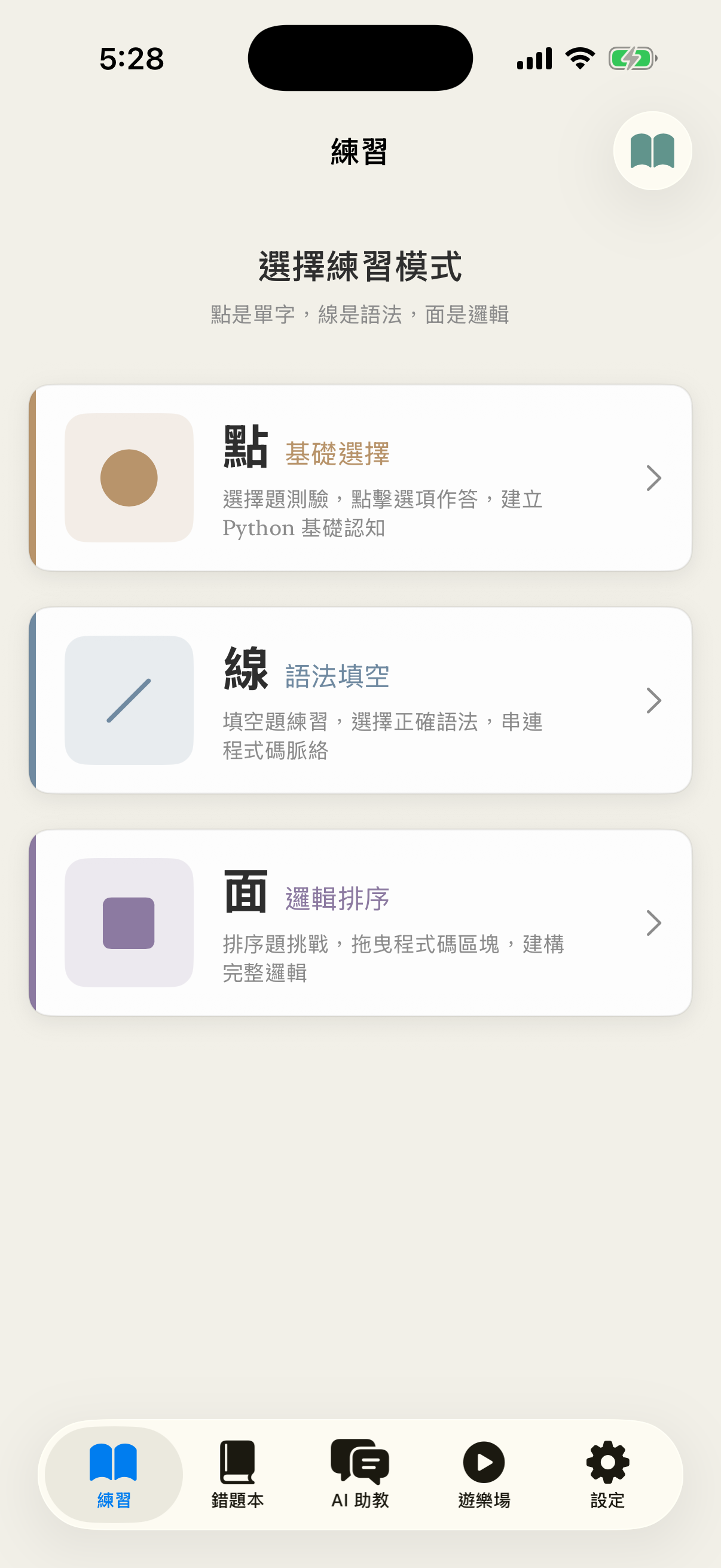721x1568 pixels.
Task: Tap the diagonal line icon on the 線 card
Action: coord(129,700)
